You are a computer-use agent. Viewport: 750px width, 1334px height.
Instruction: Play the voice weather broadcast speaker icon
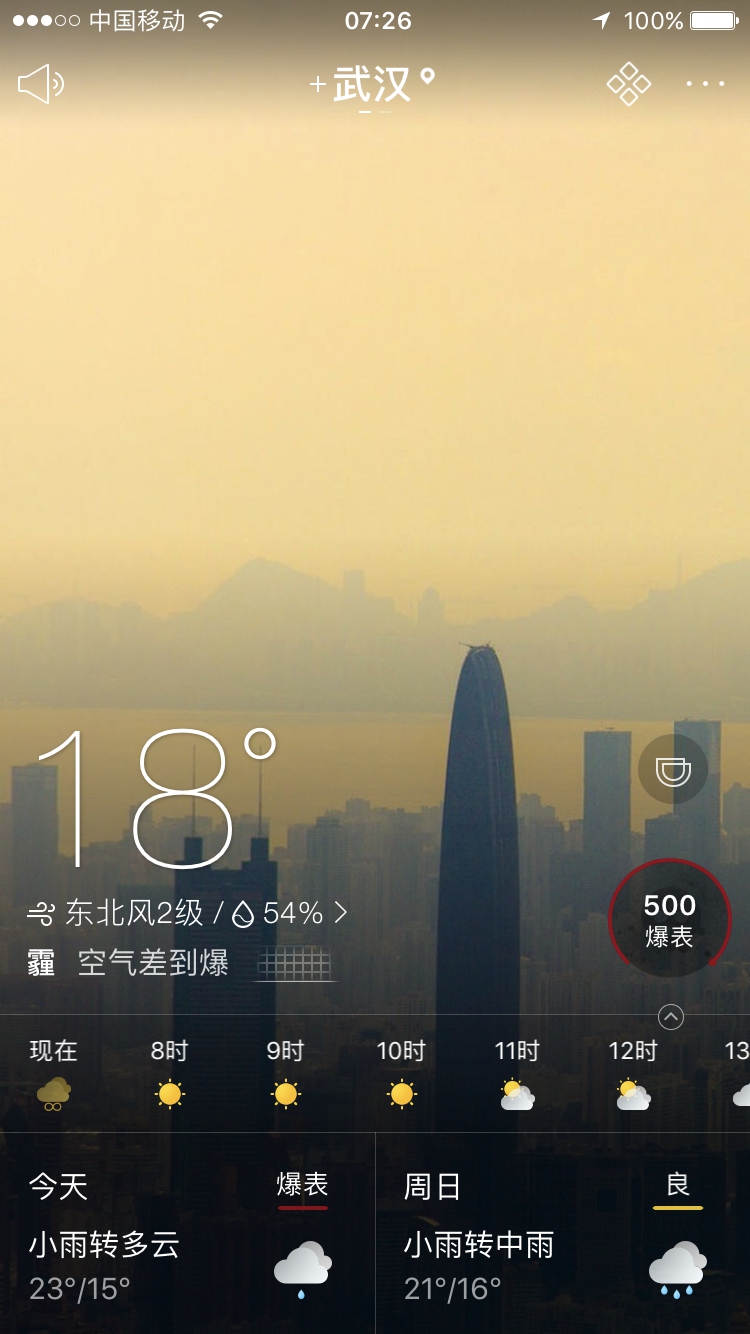click(41, 85)
